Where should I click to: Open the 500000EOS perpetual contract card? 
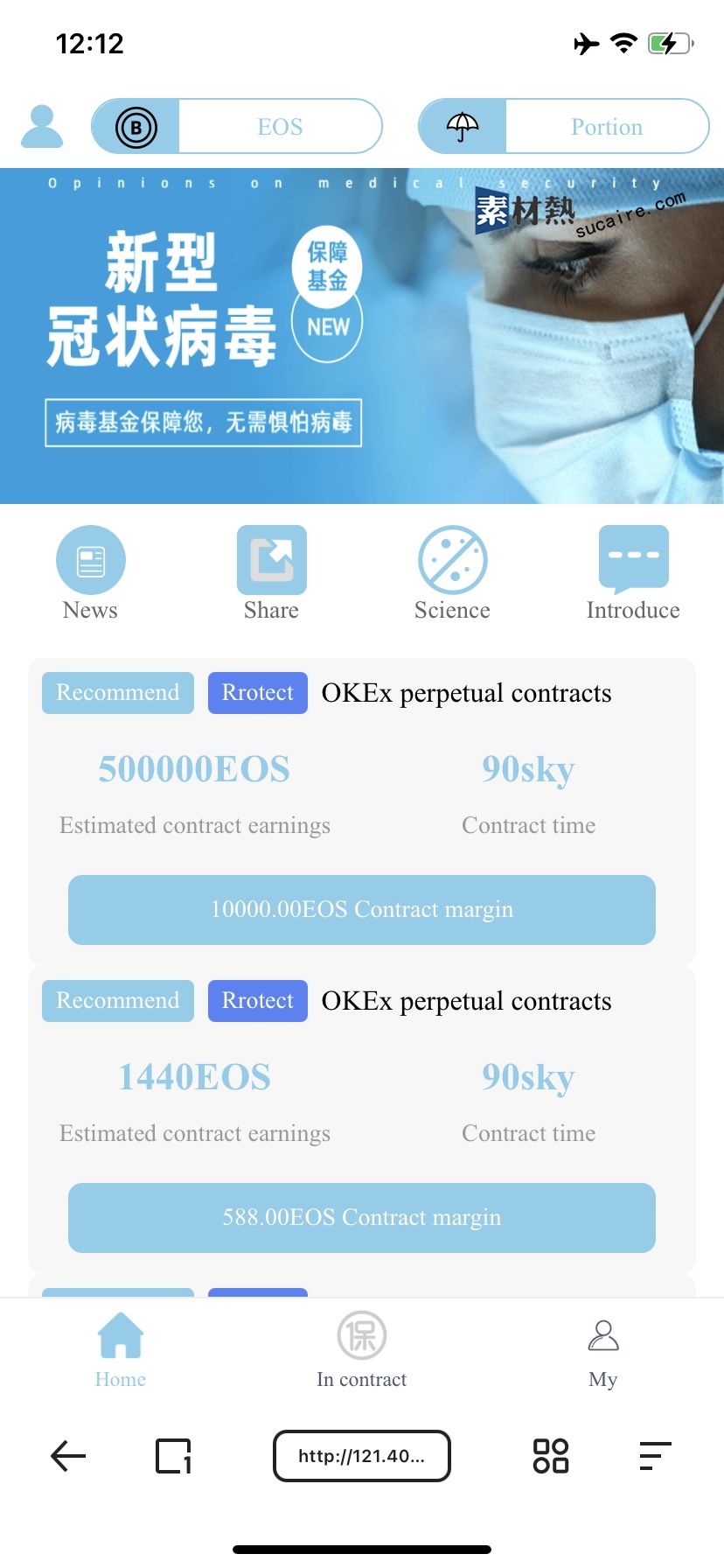[362, 787]
